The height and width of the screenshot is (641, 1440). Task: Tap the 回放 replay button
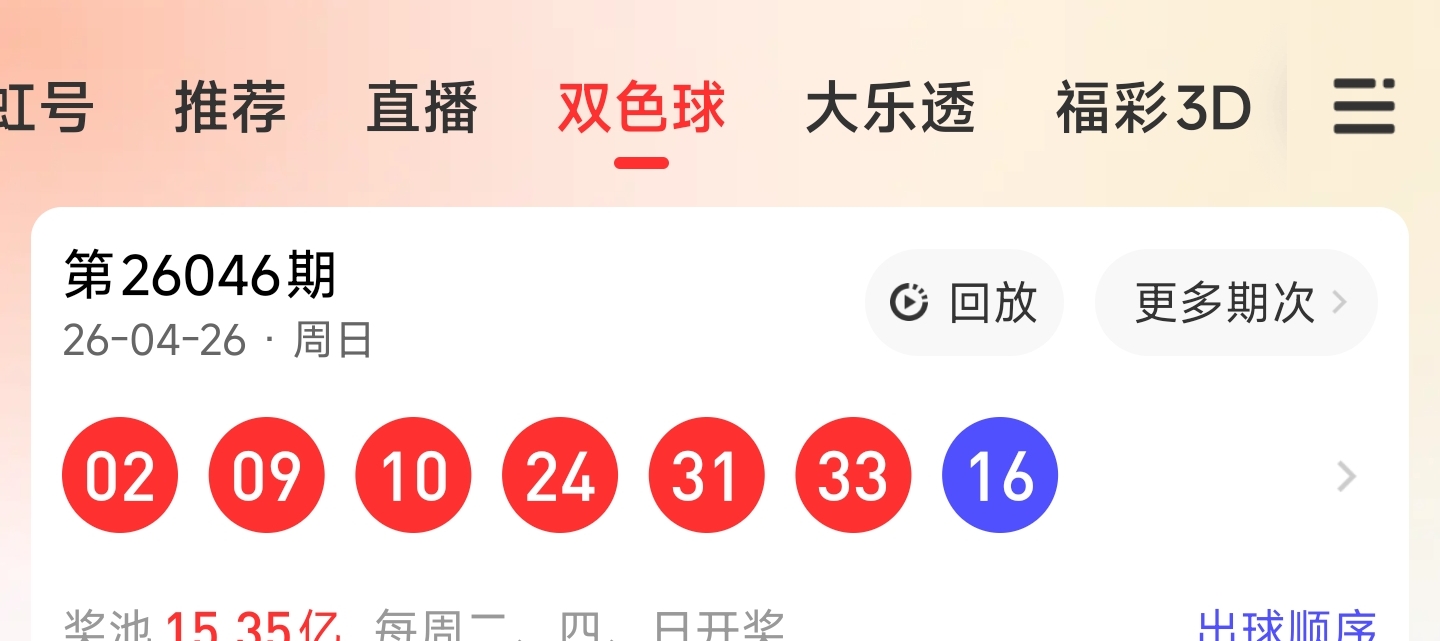tap(964, 302)
